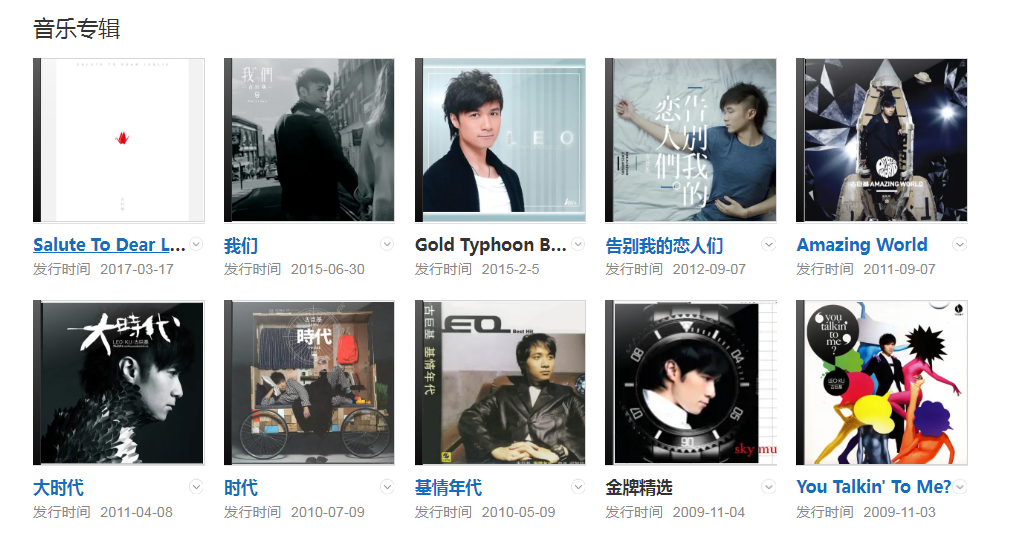Expand the dropdown next to 基情年代
1016x540 pixels.
(578, 487)
